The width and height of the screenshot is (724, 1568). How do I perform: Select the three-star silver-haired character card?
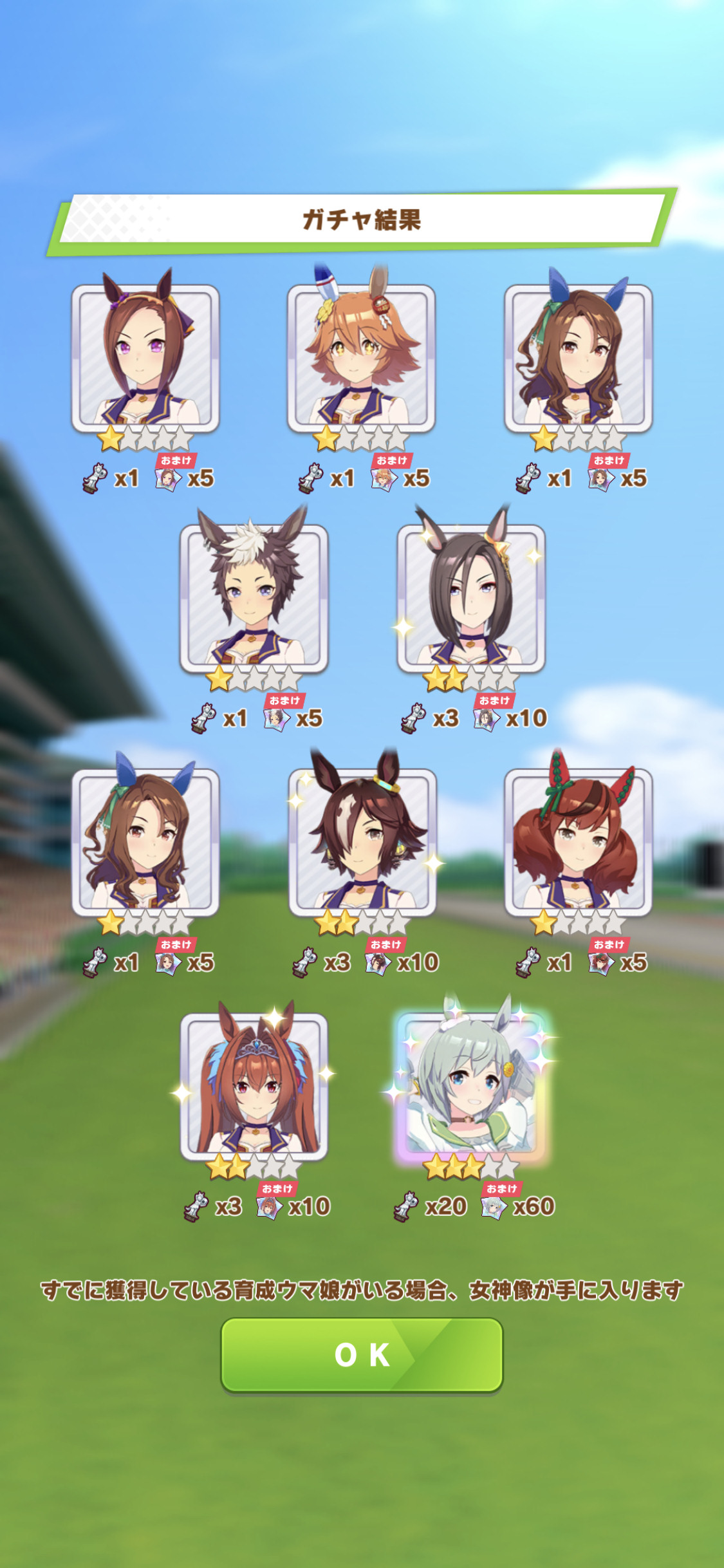point(472,1085)
